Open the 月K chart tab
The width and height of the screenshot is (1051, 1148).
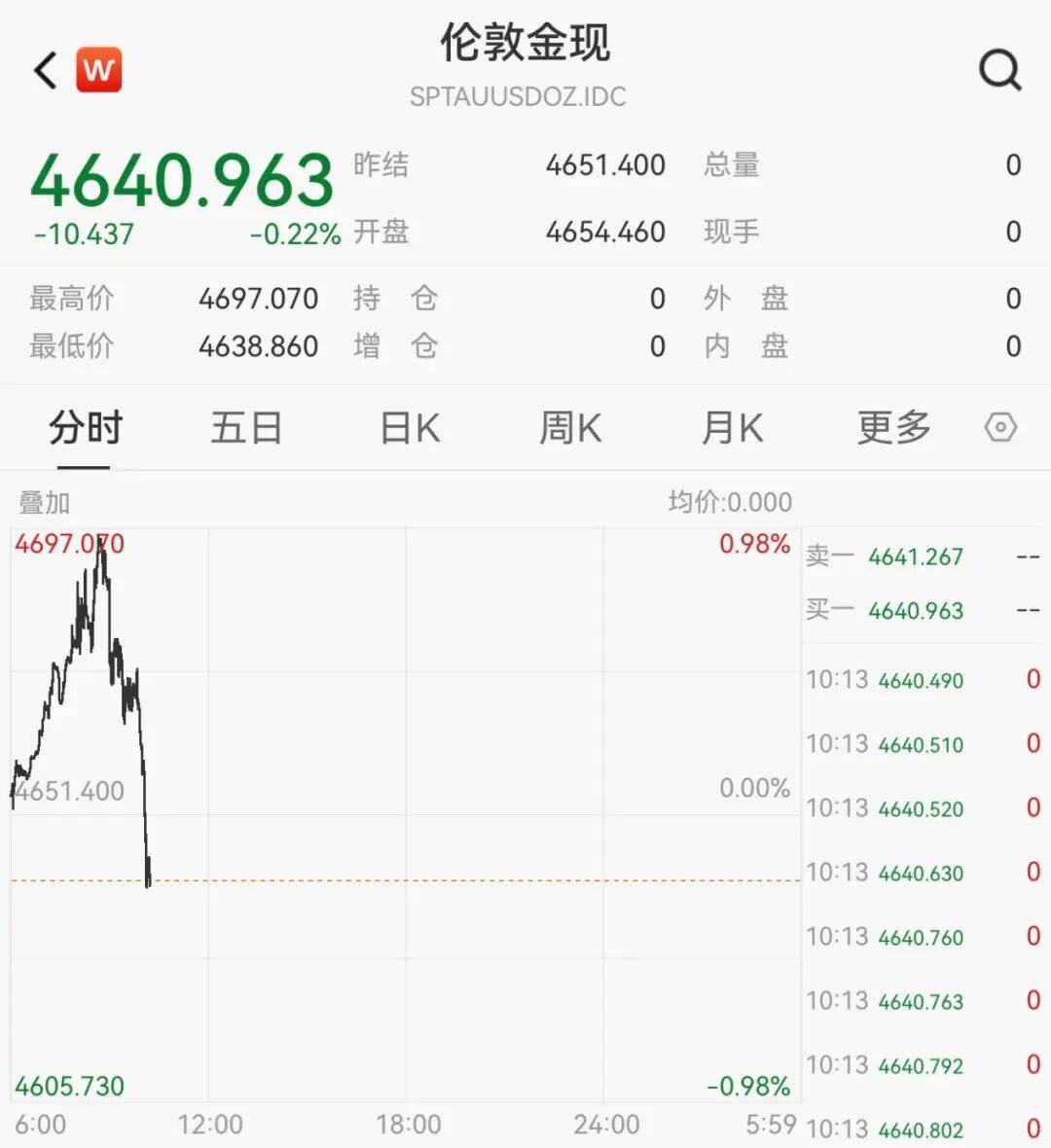click(733, 427)
